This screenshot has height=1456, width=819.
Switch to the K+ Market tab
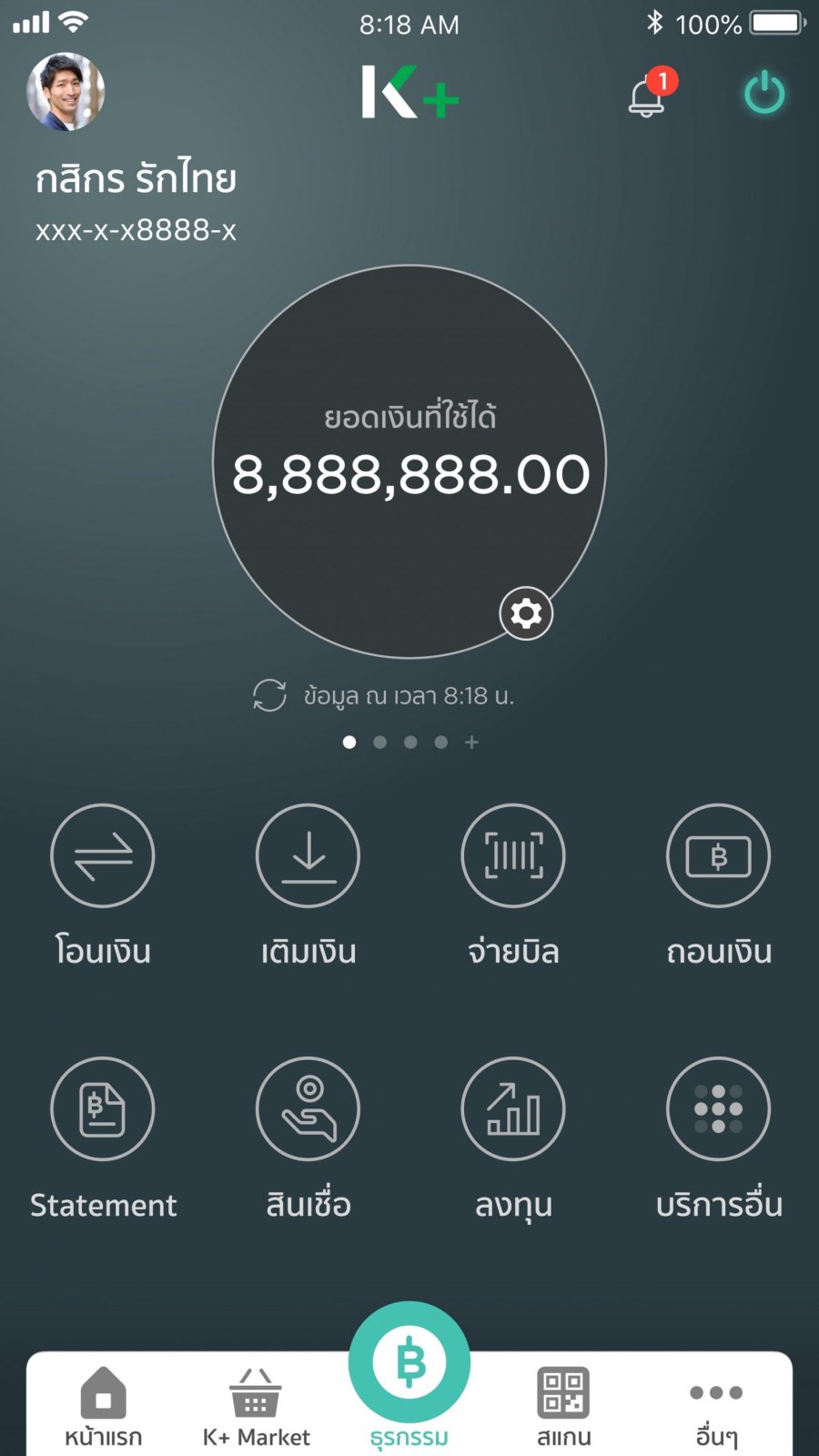coord(256,1407)
